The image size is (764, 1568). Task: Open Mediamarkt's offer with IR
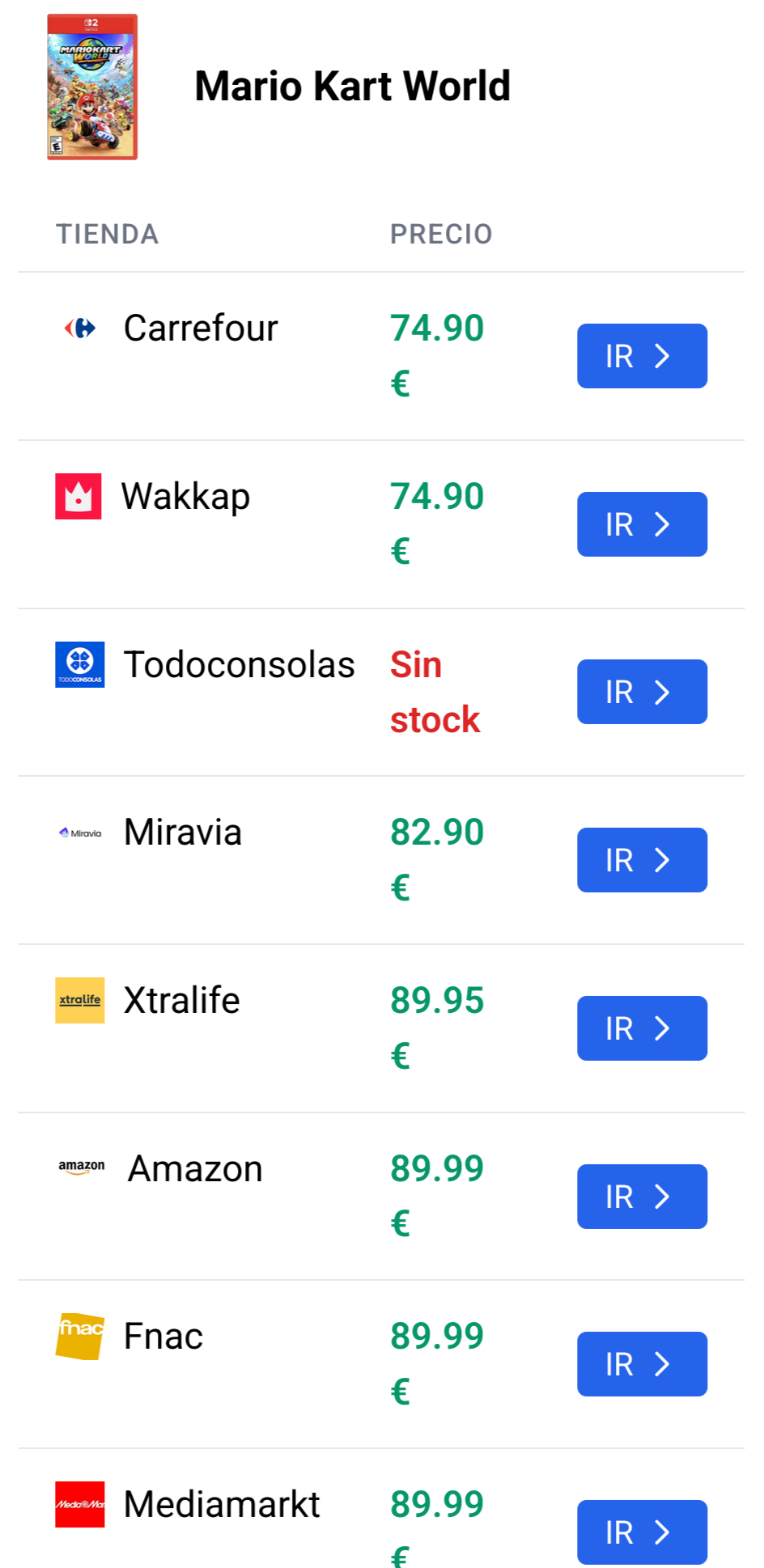coord(642,1532)
